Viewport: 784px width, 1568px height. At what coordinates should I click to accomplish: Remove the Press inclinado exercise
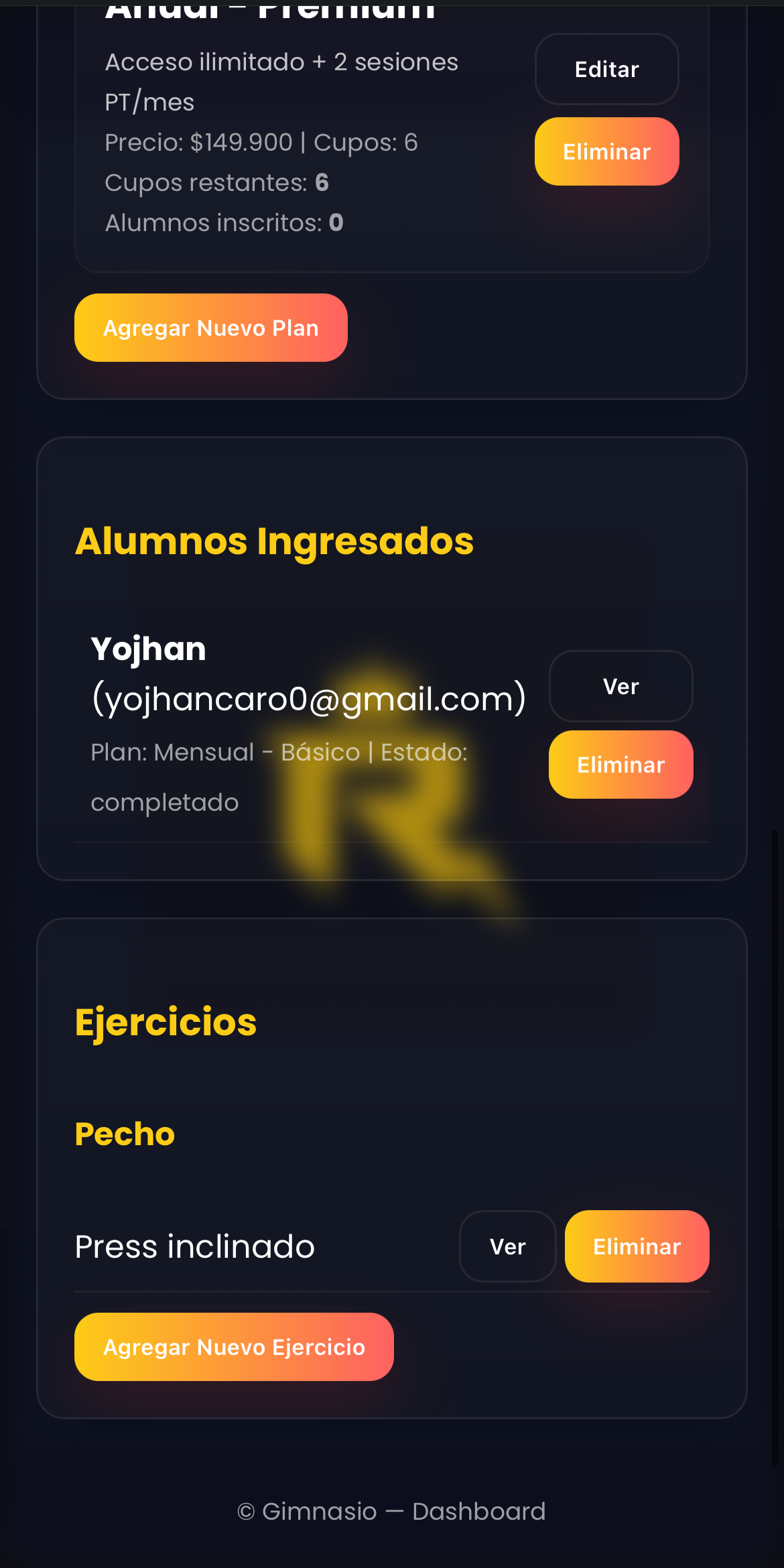(x=637, y=1246)
